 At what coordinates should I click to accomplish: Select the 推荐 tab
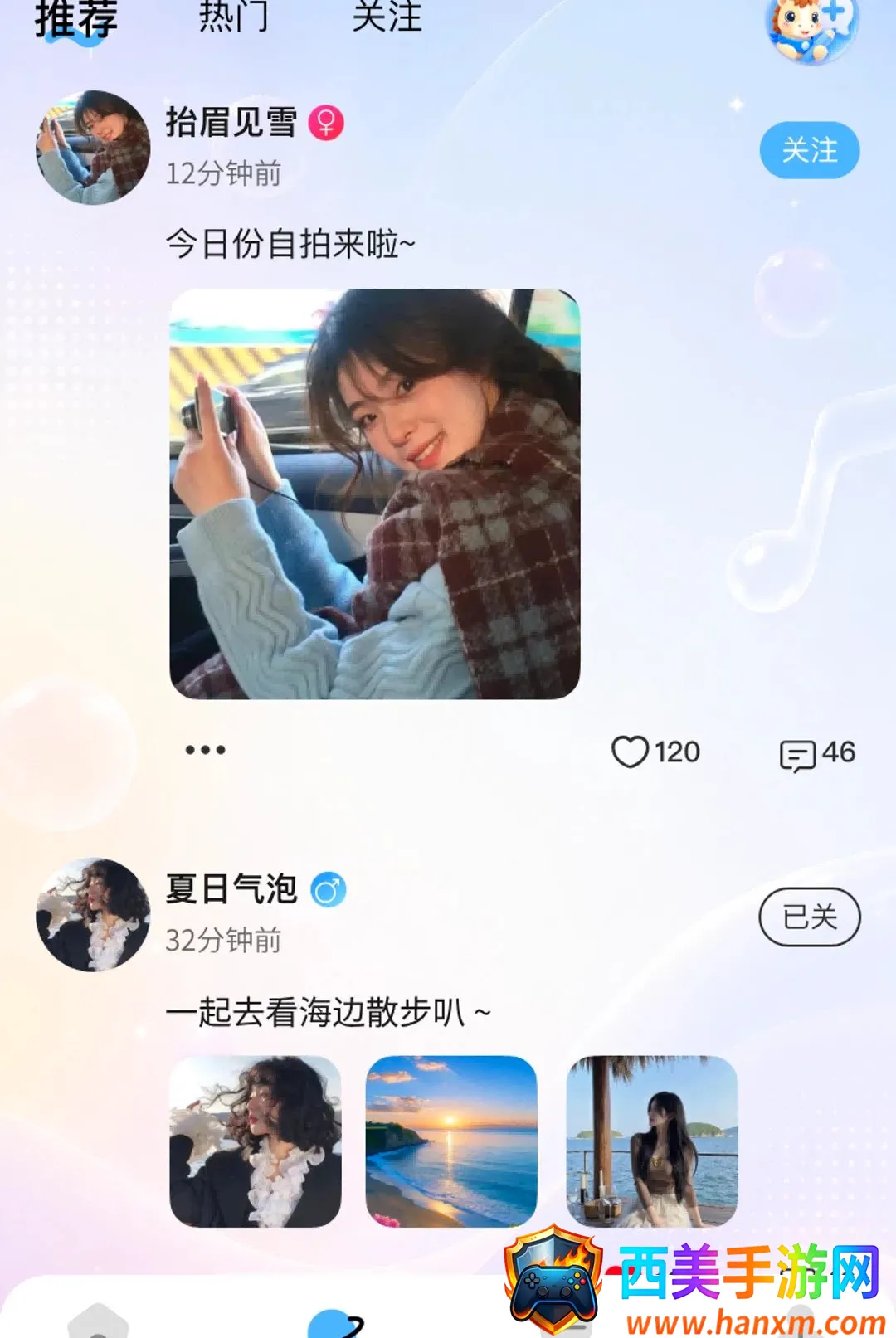[x=76, y=19]
